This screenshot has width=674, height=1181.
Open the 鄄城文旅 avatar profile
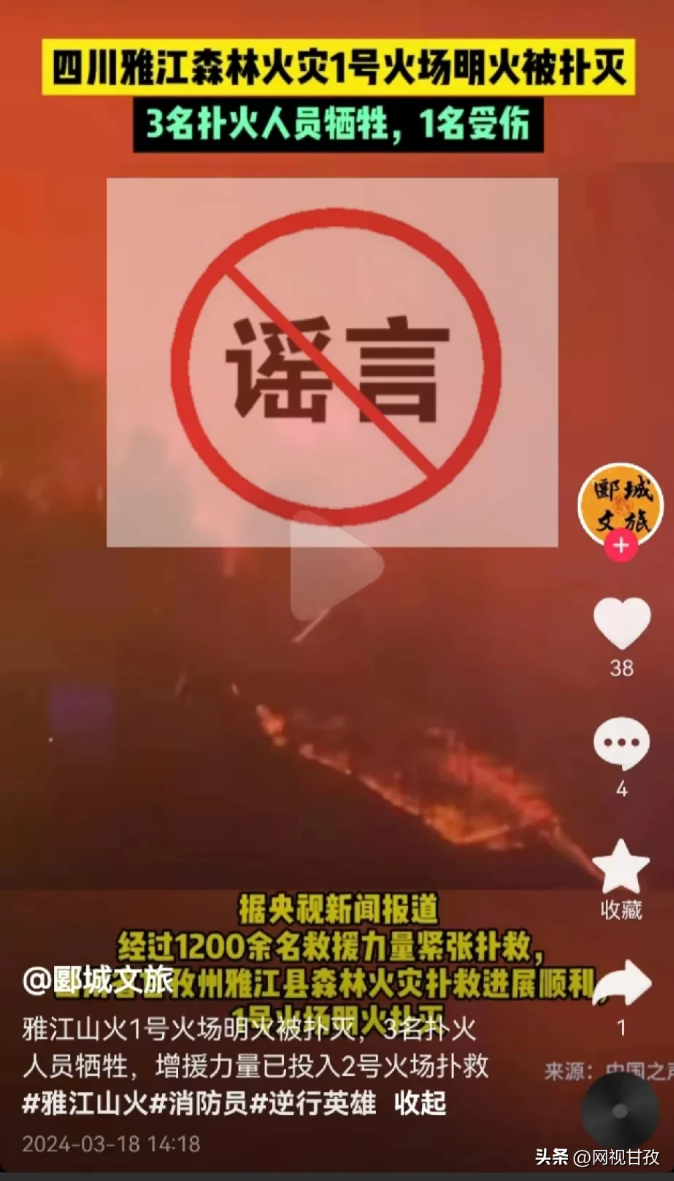tap(621, 502)
